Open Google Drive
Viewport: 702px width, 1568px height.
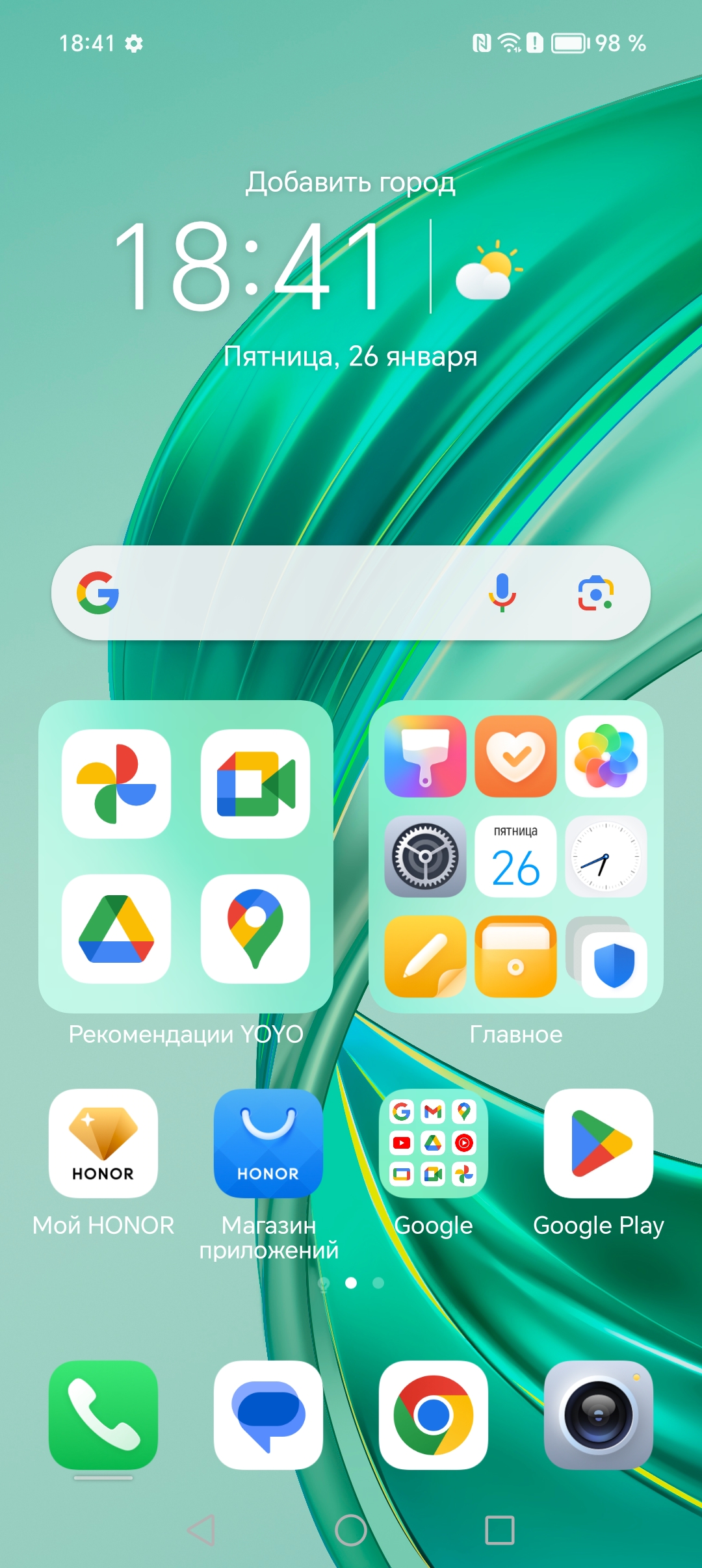tap(116, 929)
